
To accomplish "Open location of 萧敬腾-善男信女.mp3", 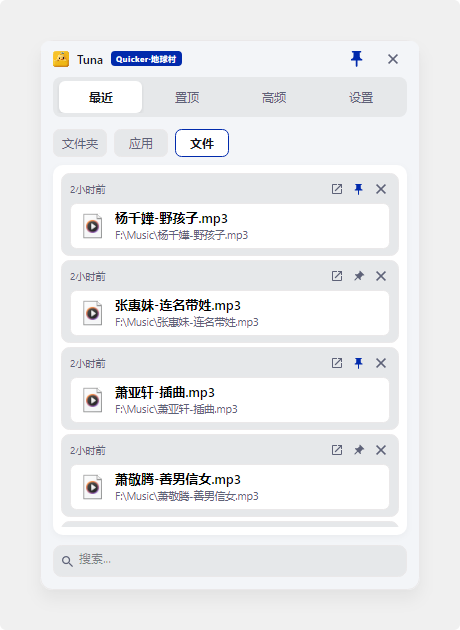I will coord(337,450).
